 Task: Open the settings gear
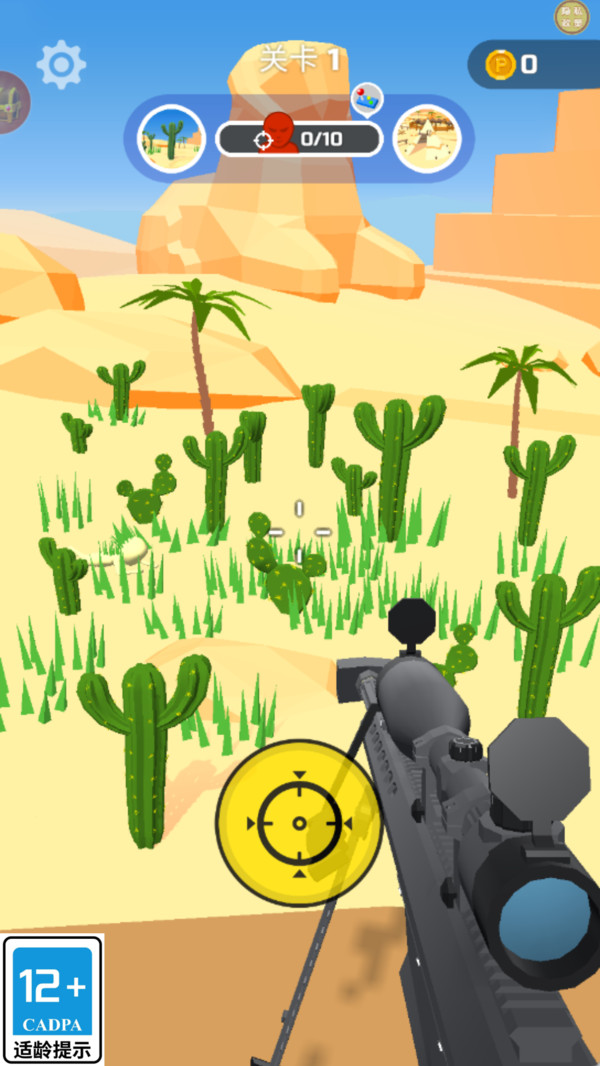61,65
